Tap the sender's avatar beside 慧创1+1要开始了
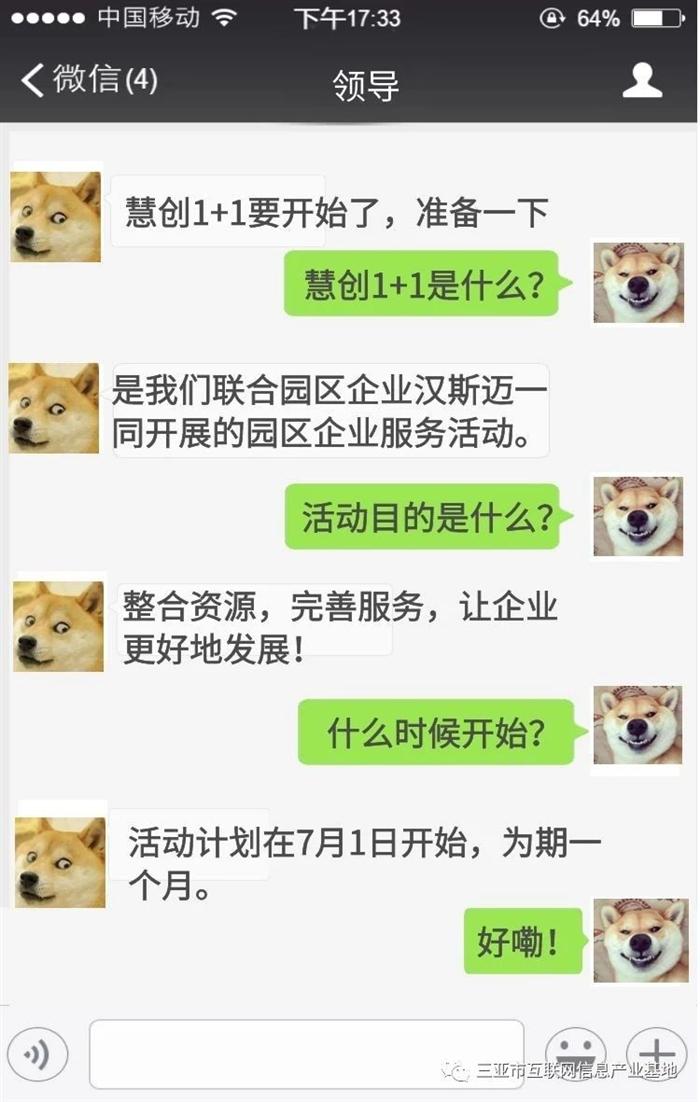The width and height of the screenshot is (700, 1102). click(56, 216)
